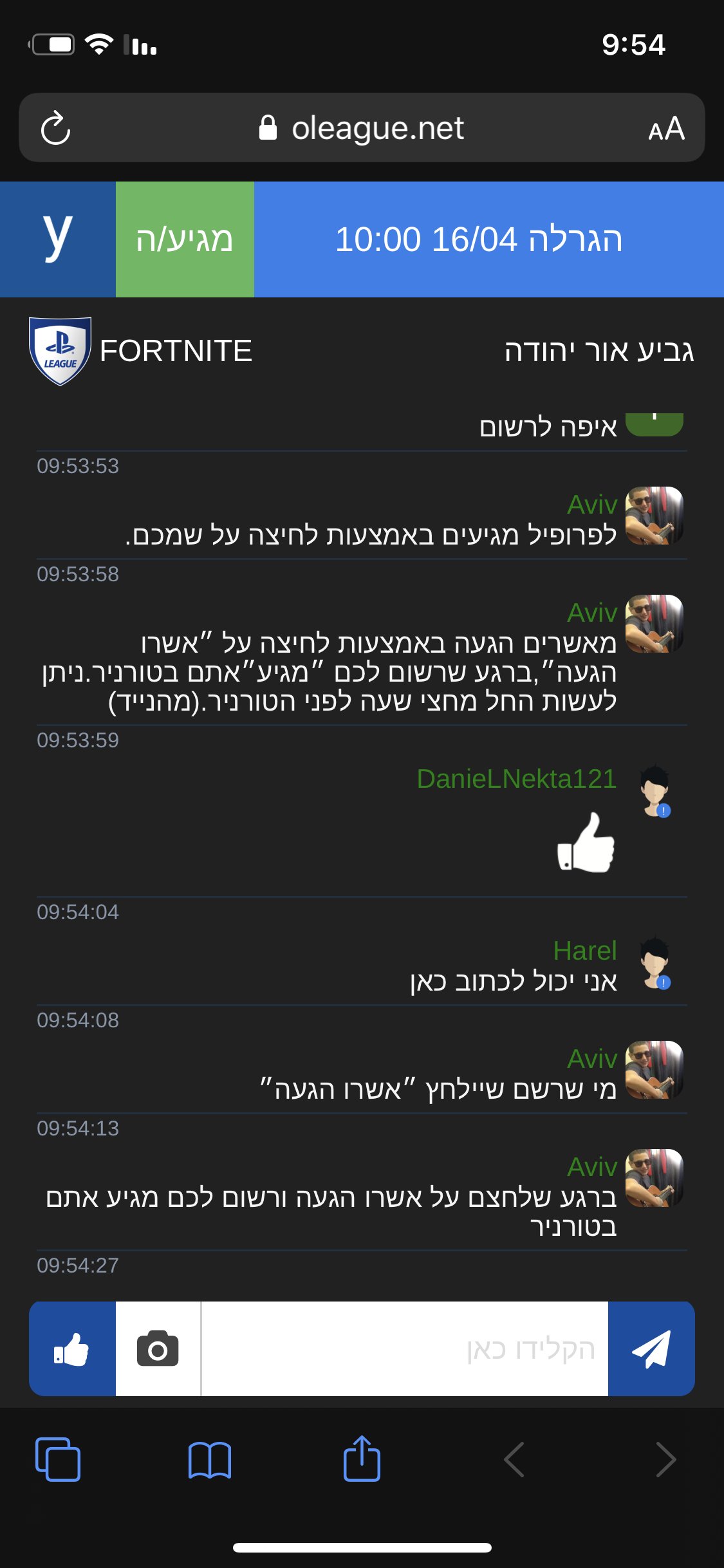This screenshot has height=1568, width=724.
Task: Send the message with the paper plane
Action: [651, 1349]
